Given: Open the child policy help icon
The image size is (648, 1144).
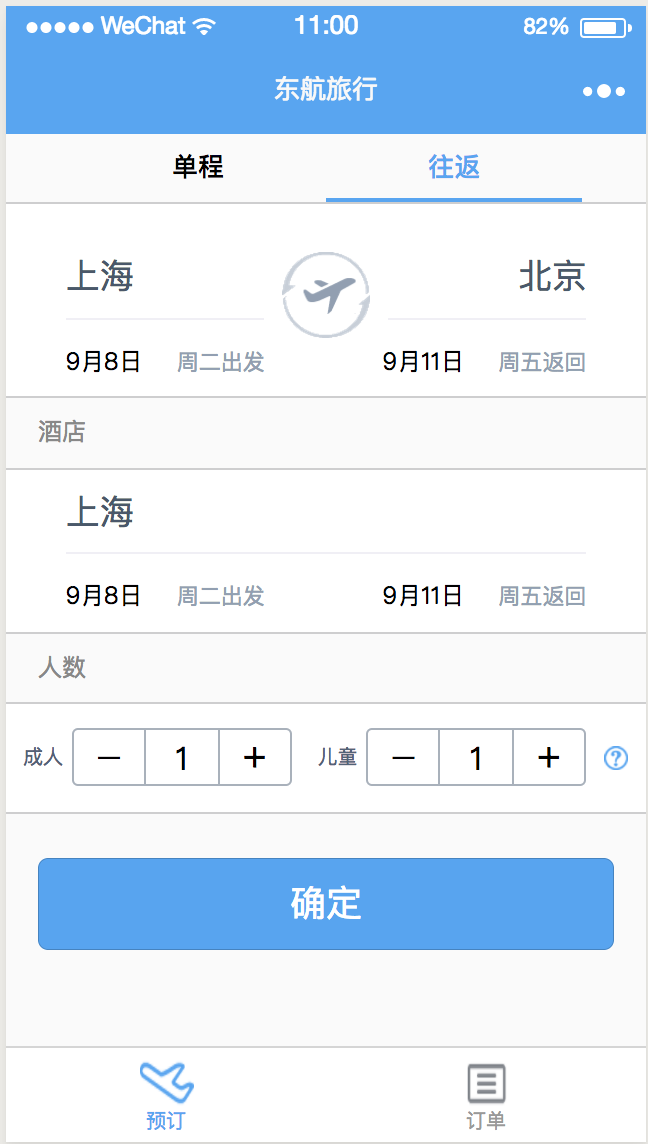Looking at the screenshot, I should 616,759.
